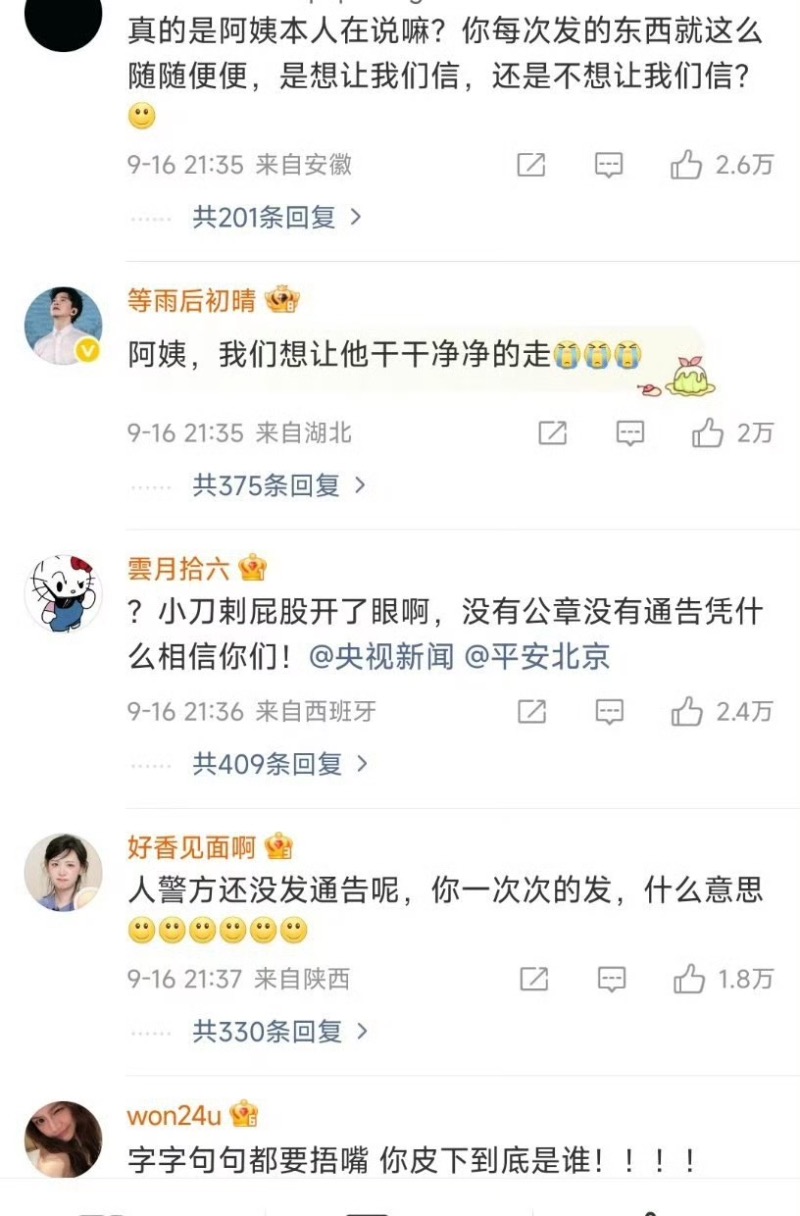
Task: Visit 好香见面啊's profile picture
Action: tap(63, 872)
